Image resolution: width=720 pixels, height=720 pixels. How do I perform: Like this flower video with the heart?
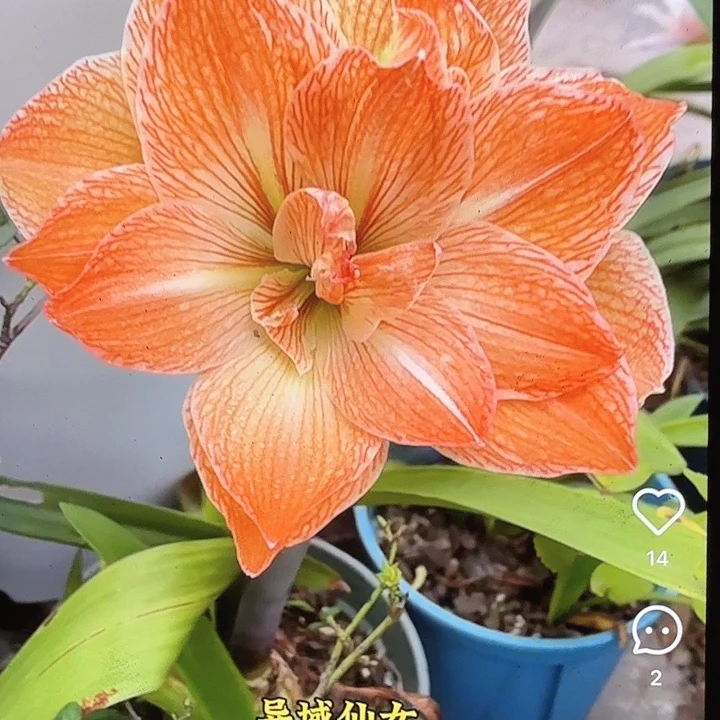point(658,512)
